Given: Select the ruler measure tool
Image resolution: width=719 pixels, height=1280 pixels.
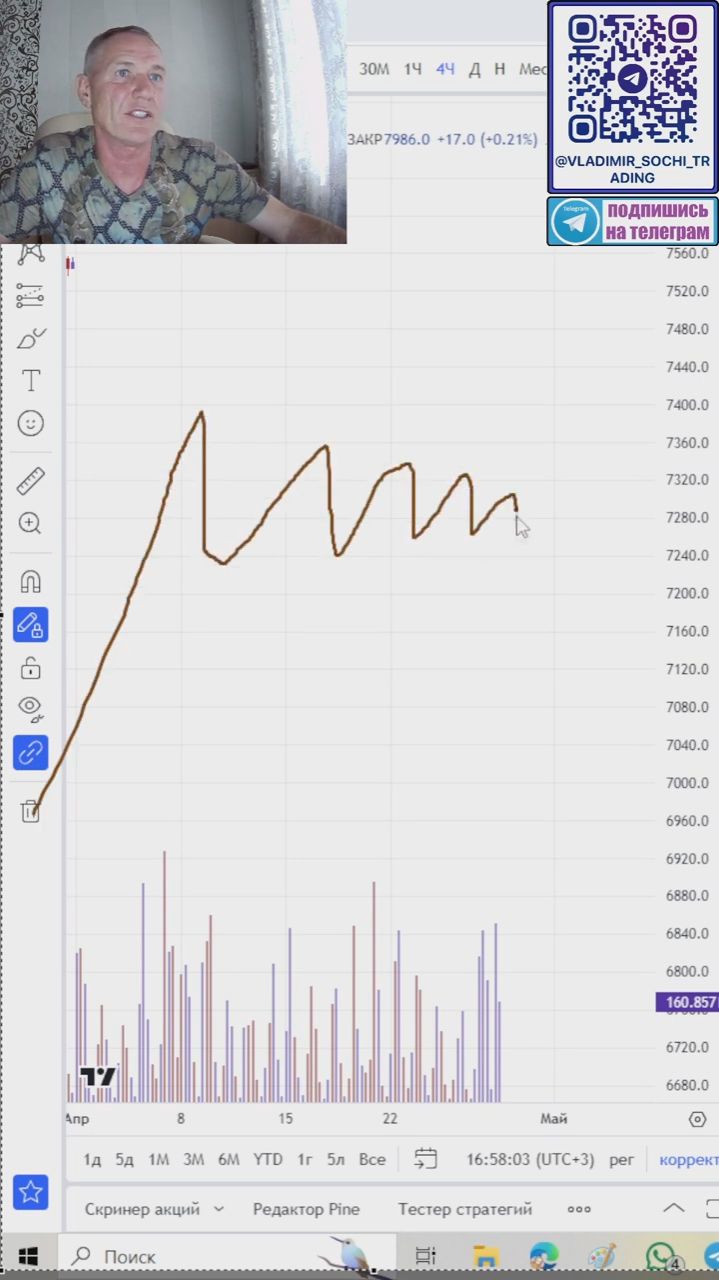Looking at the screenshot, I should 31,481.
